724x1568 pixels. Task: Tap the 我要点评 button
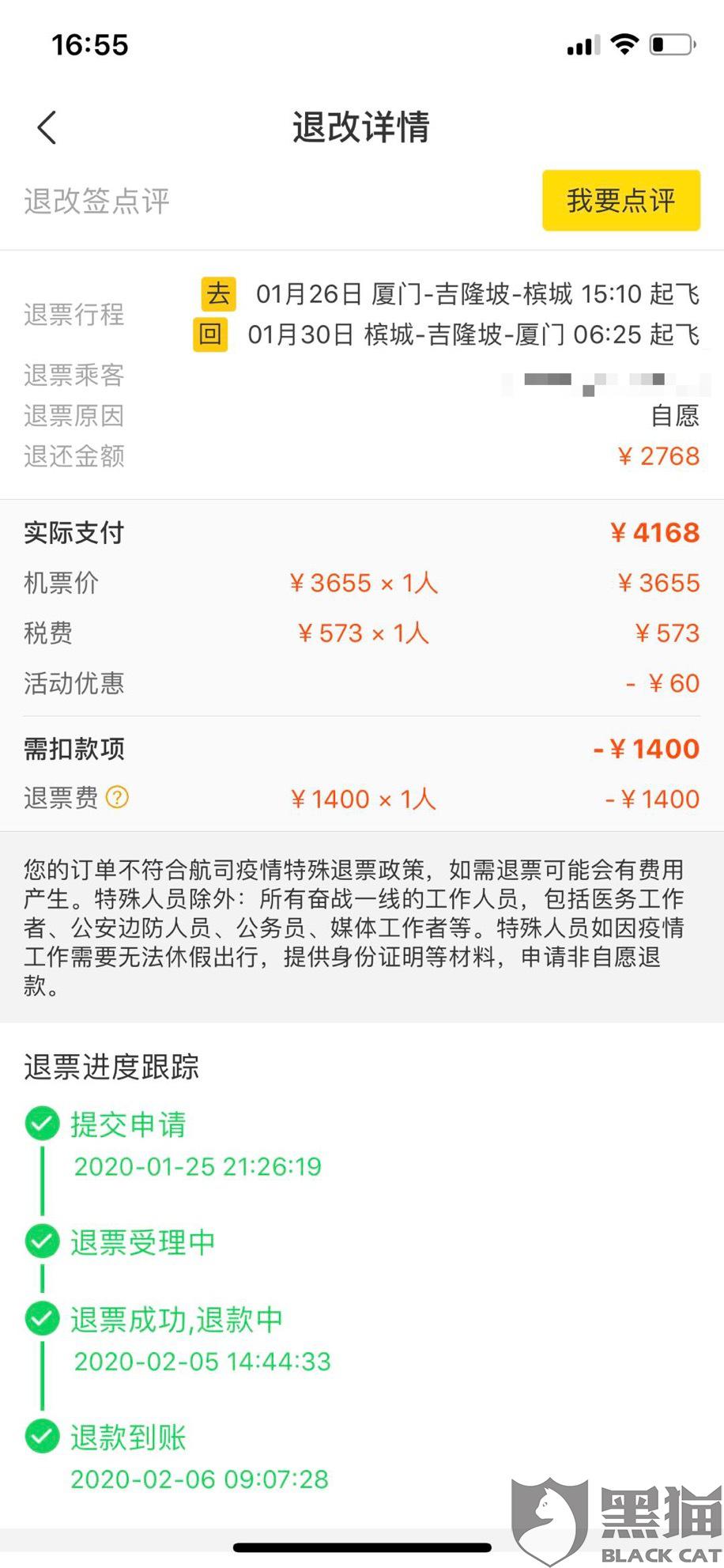pyautogui.click(x=621, y=201)
